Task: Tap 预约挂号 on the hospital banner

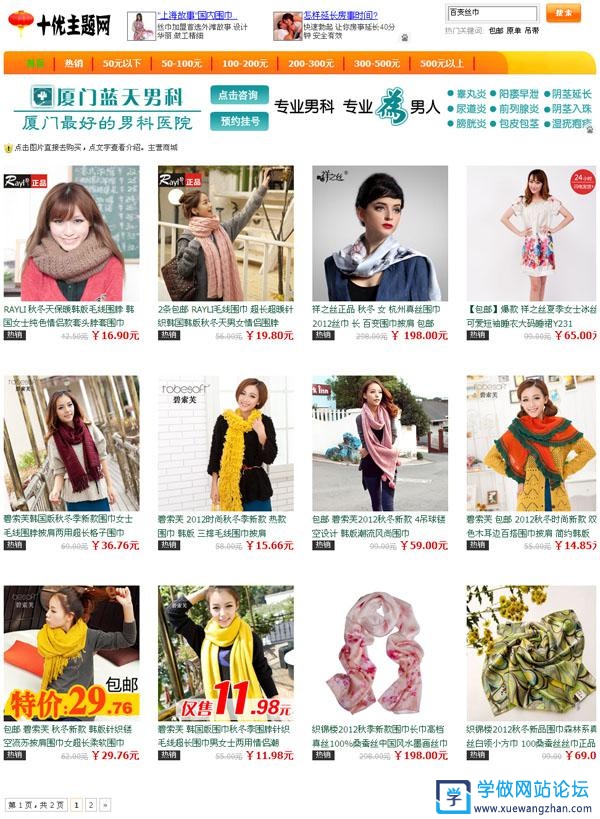Action: (x=239, y=121)
